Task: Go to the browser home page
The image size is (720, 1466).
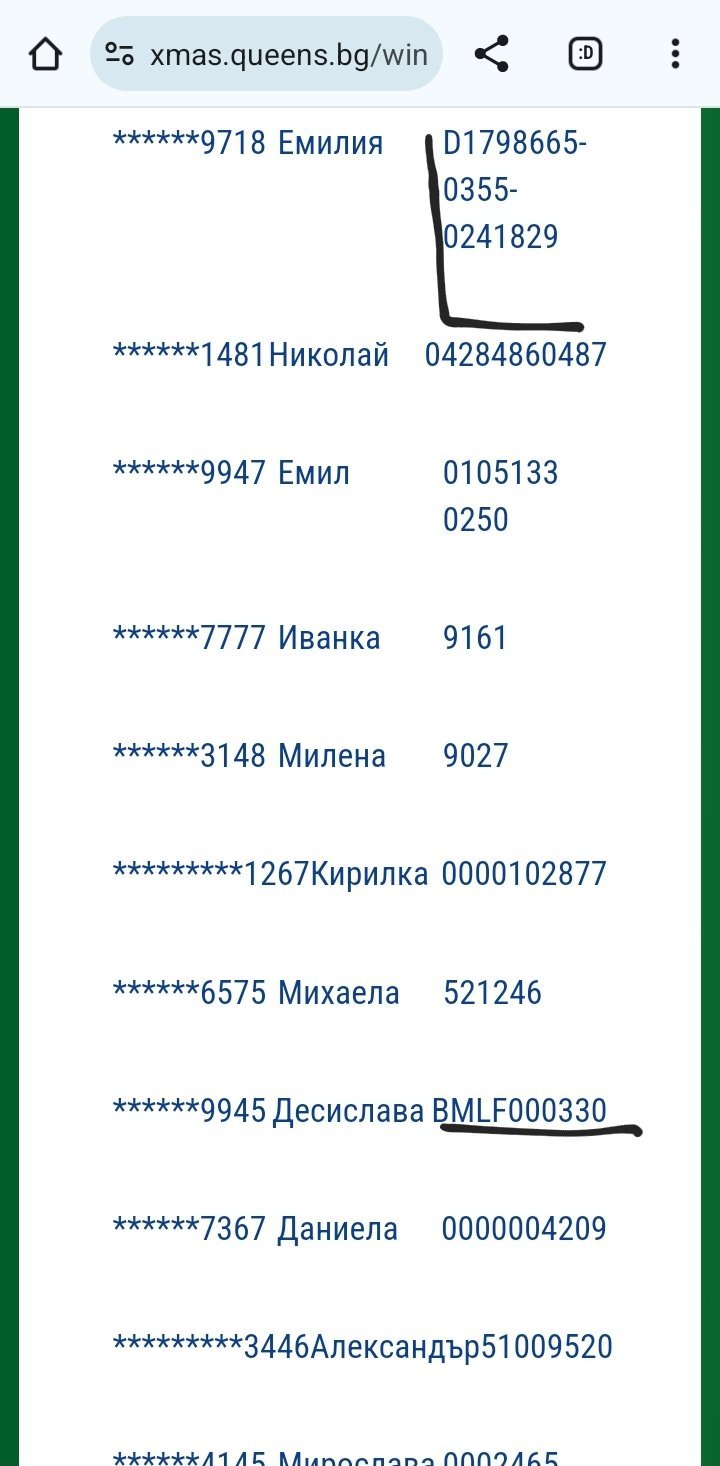Action: click(x=45, y=54)
